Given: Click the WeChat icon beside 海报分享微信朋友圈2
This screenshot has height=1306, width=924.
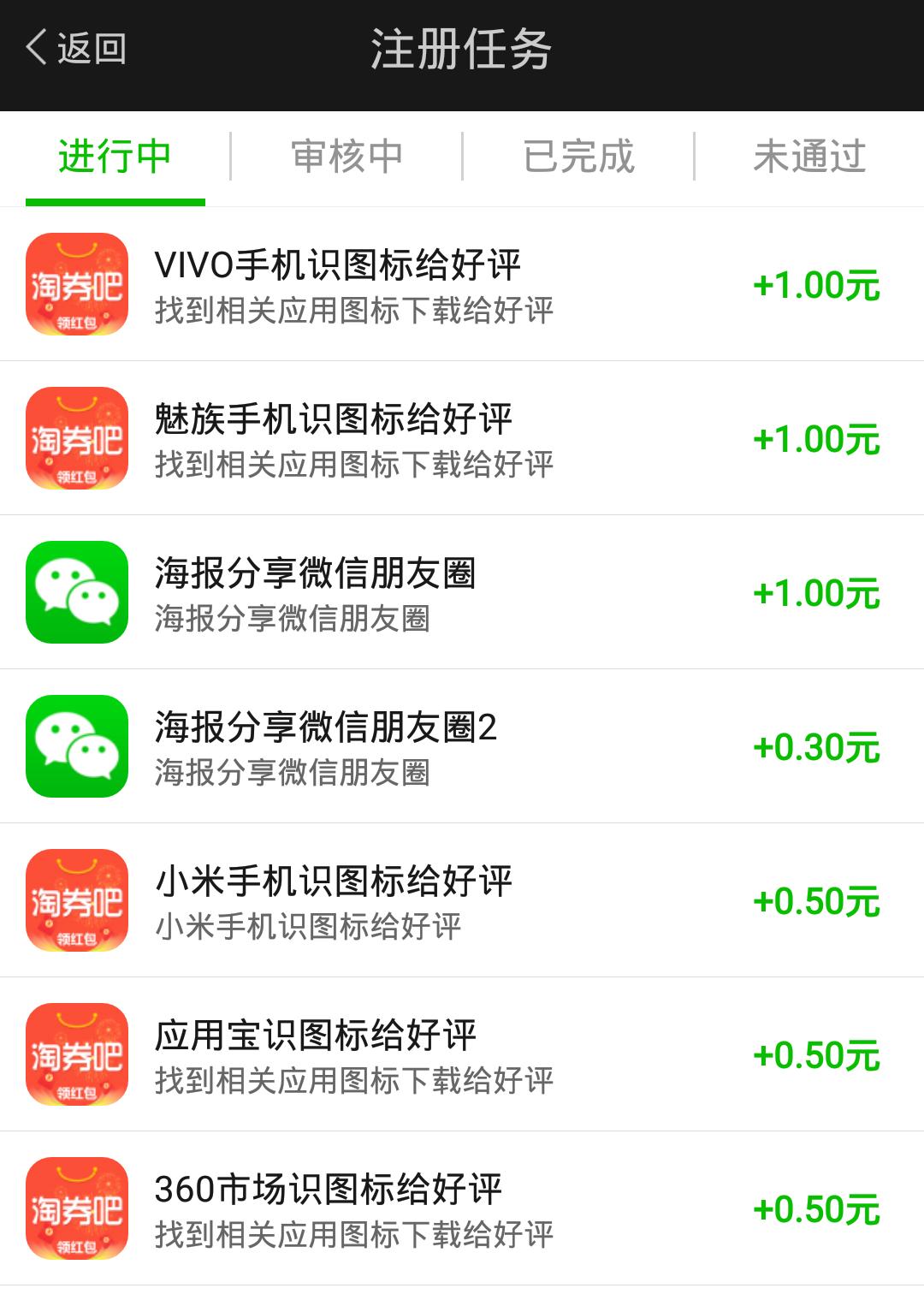Looking at the screenshot, I should (77, 746).
